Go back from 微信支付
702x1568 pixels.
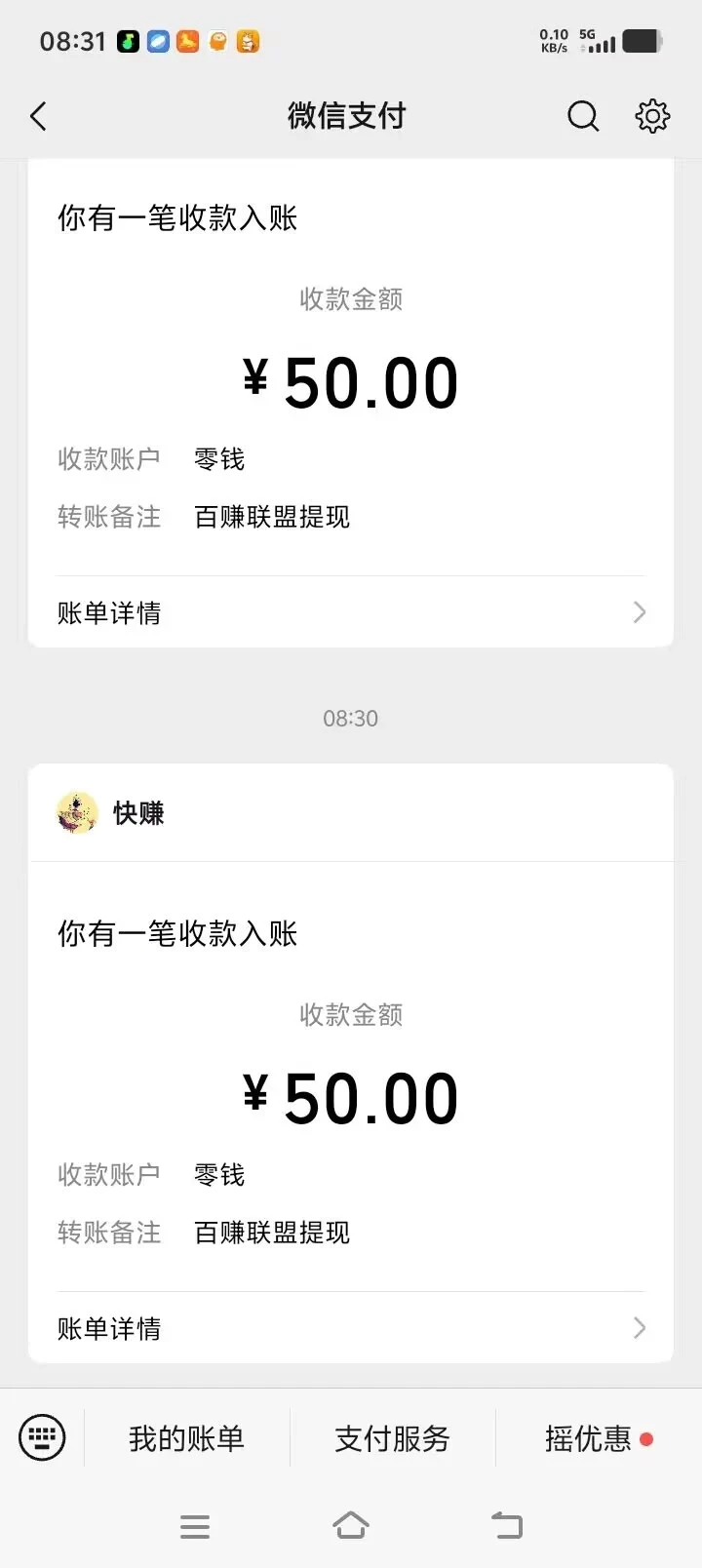[x=39, y=117]
